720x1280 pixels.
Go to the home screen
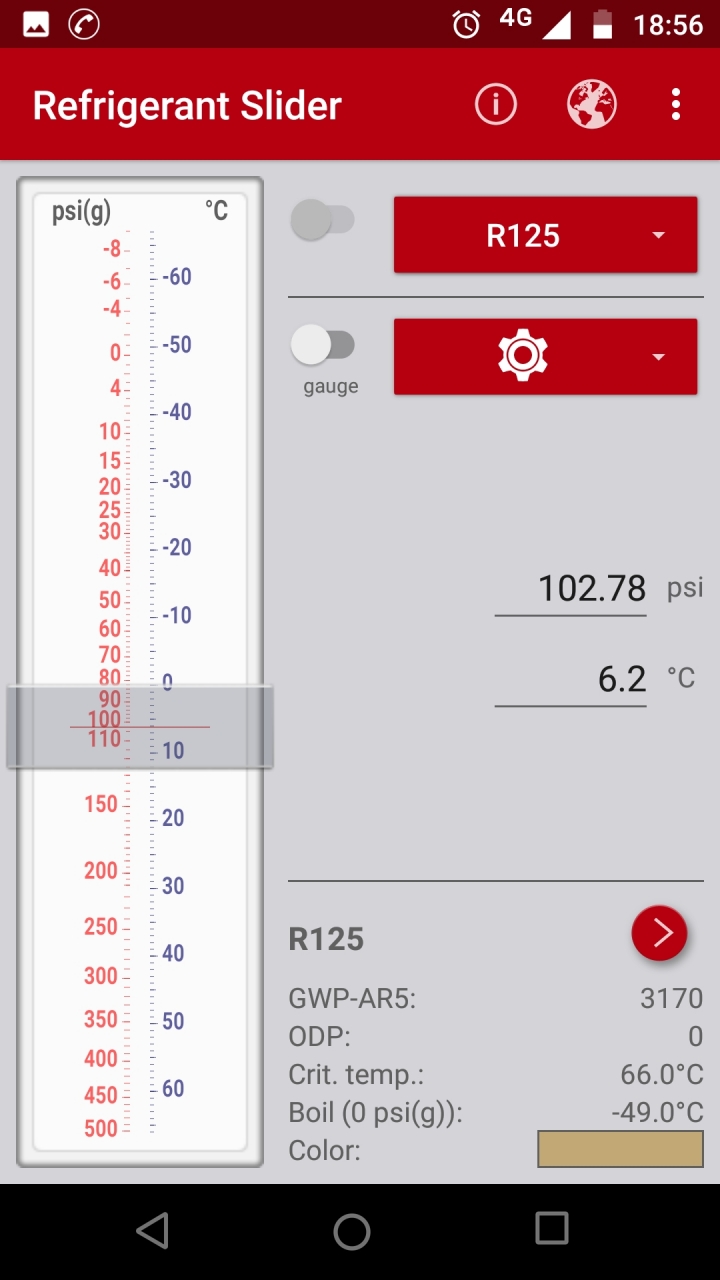click(x=352, y=1231)
